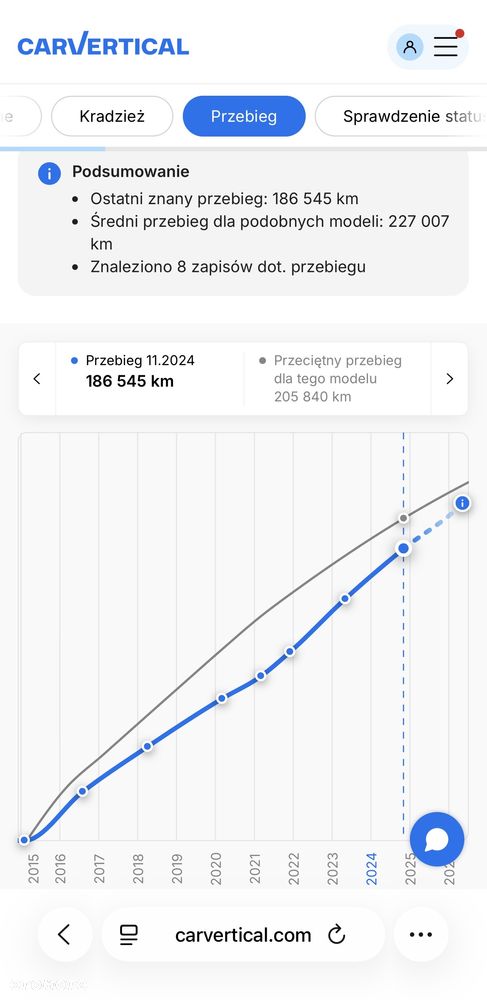This screenshot has width=487, height=1000.
Task: Open the carVertical home logo
Action: coord(103,46)
